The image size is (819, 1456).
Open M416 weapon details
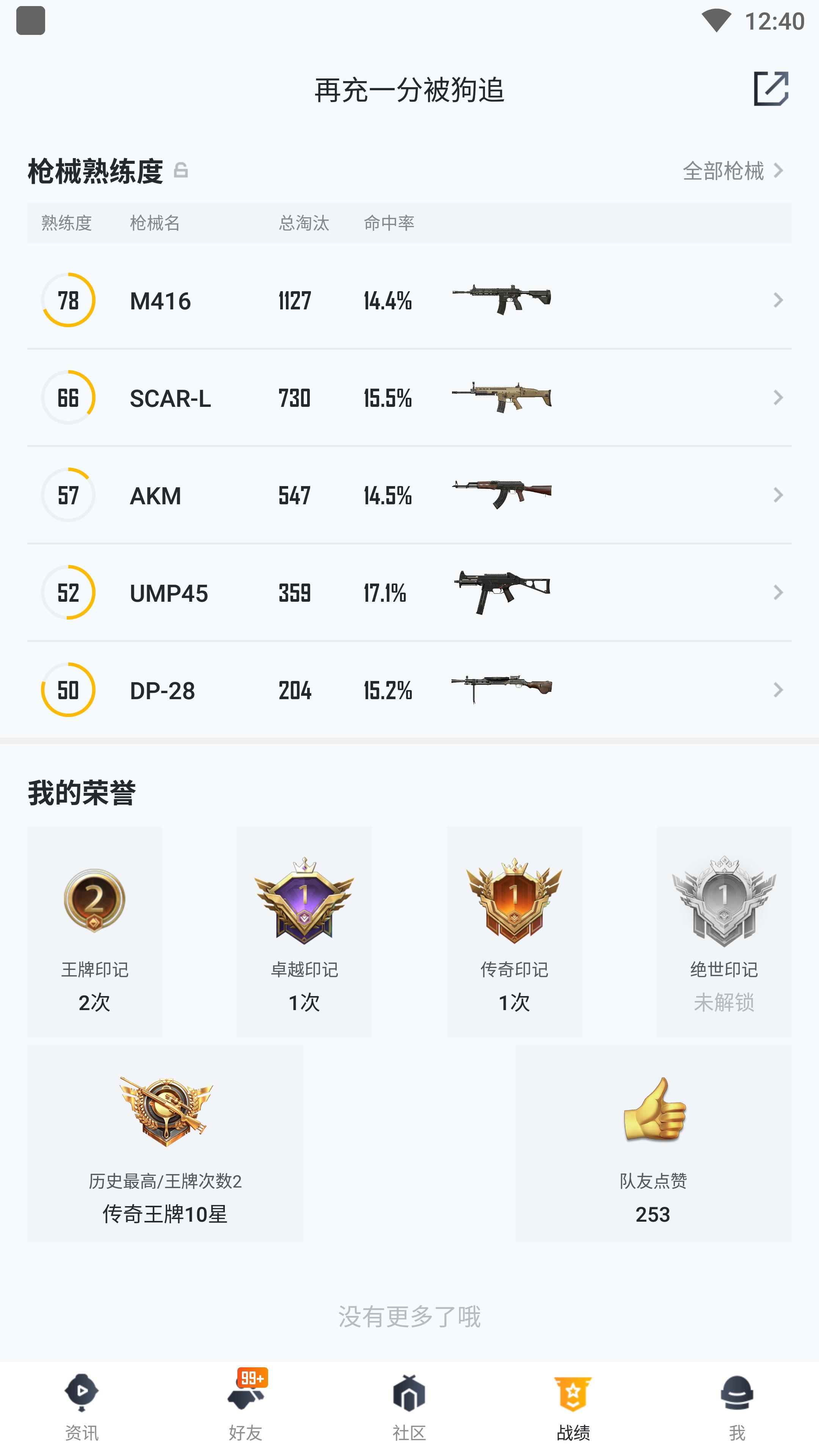pos(409,300)
